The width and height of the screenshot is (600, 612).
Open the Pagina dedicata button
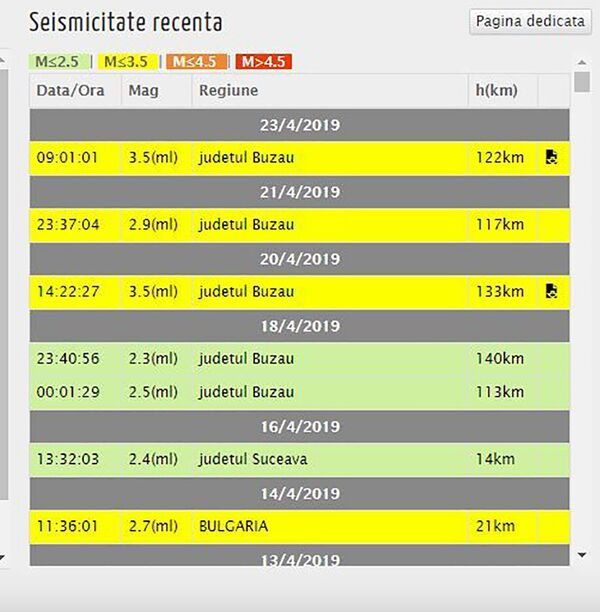(x=529, y=21)
